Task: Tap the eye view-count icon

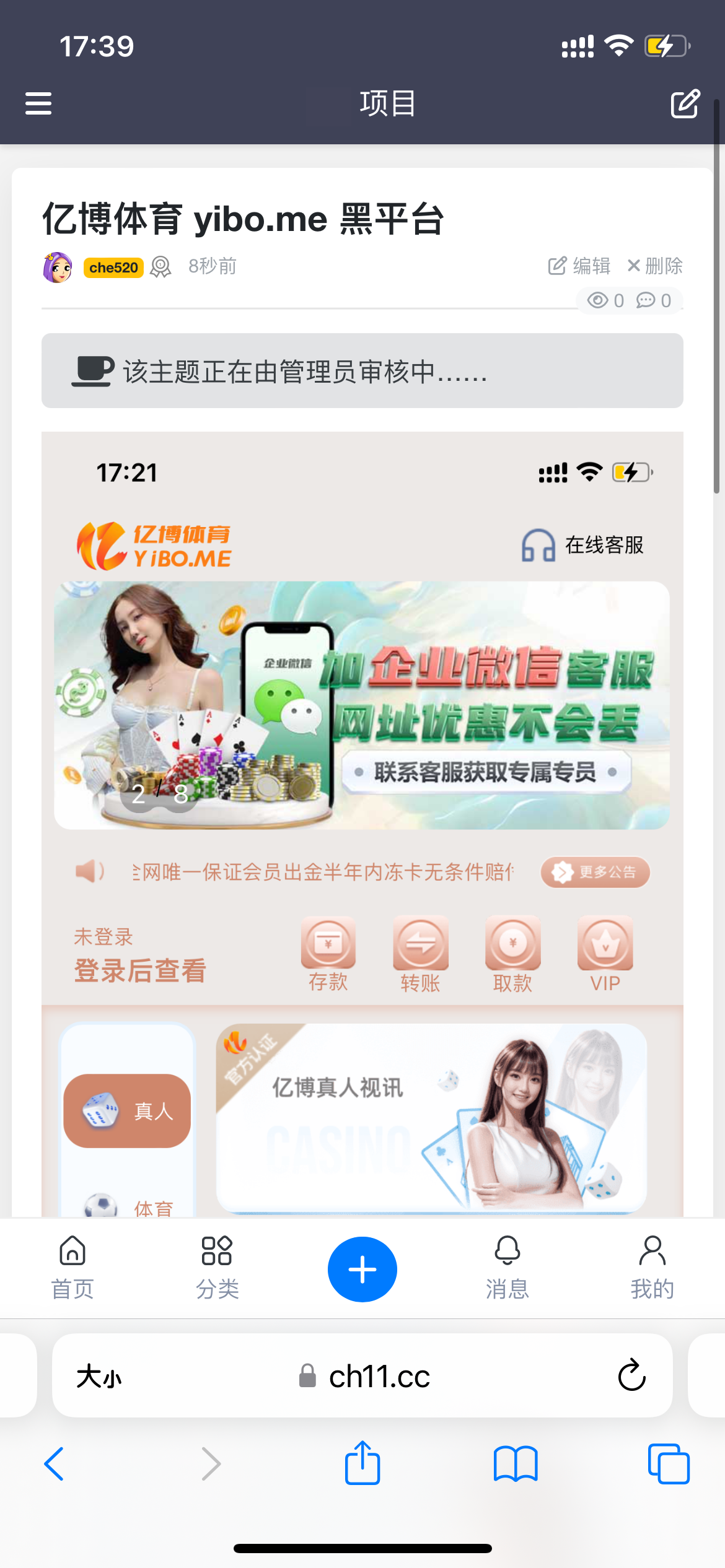Action: [x=597, y=300]
